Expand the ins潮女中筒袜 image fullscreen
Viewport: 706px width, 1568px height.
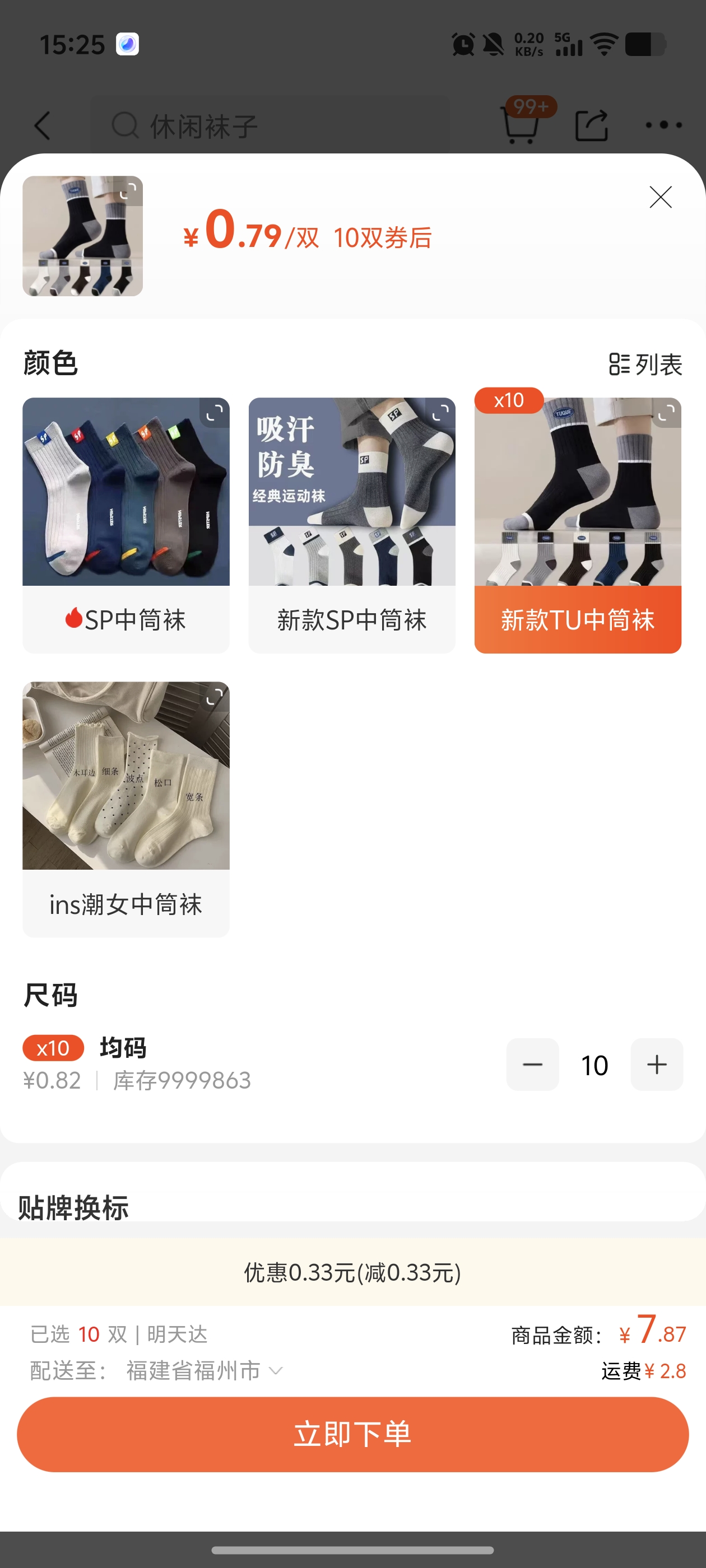215,697
